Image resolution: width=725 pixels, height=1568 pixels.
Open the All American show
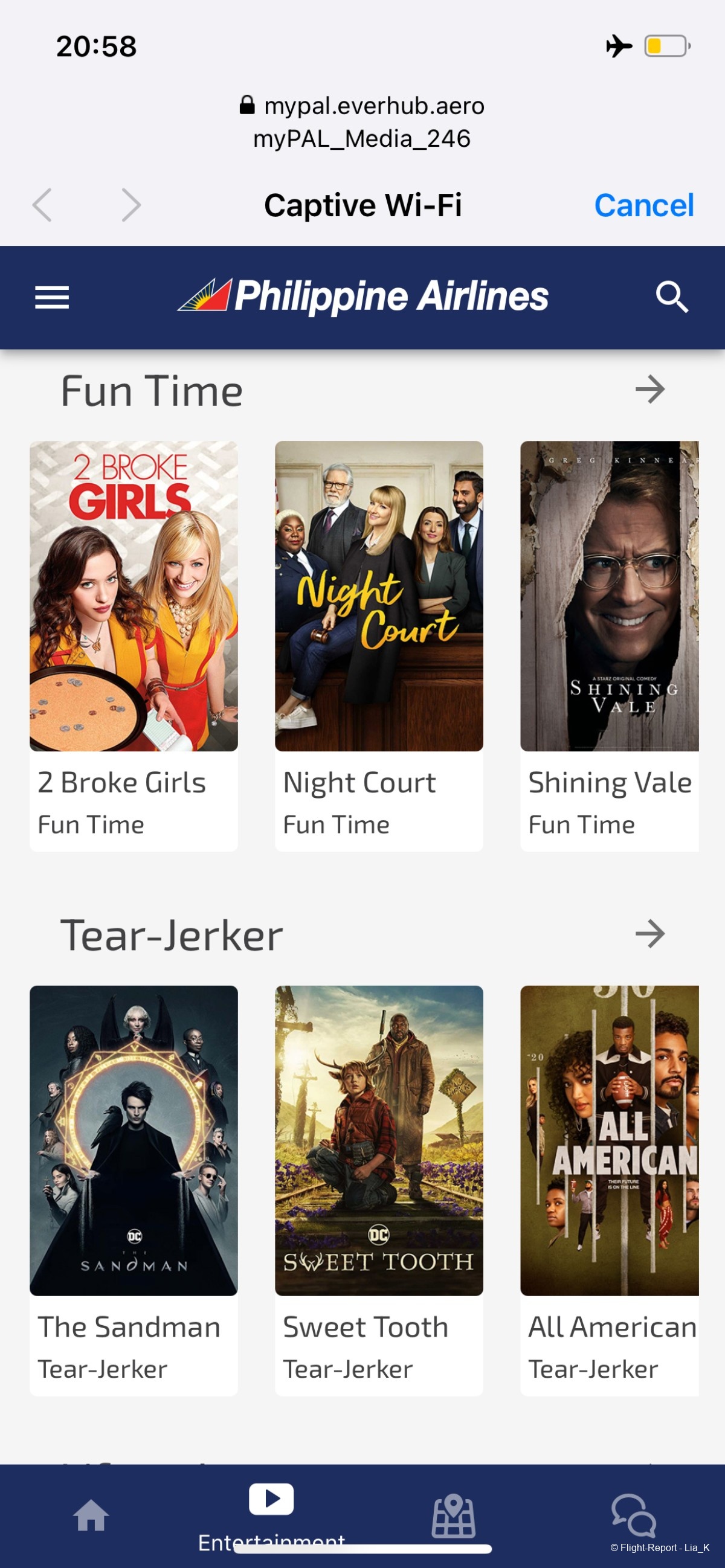(x=610, y=1189)
